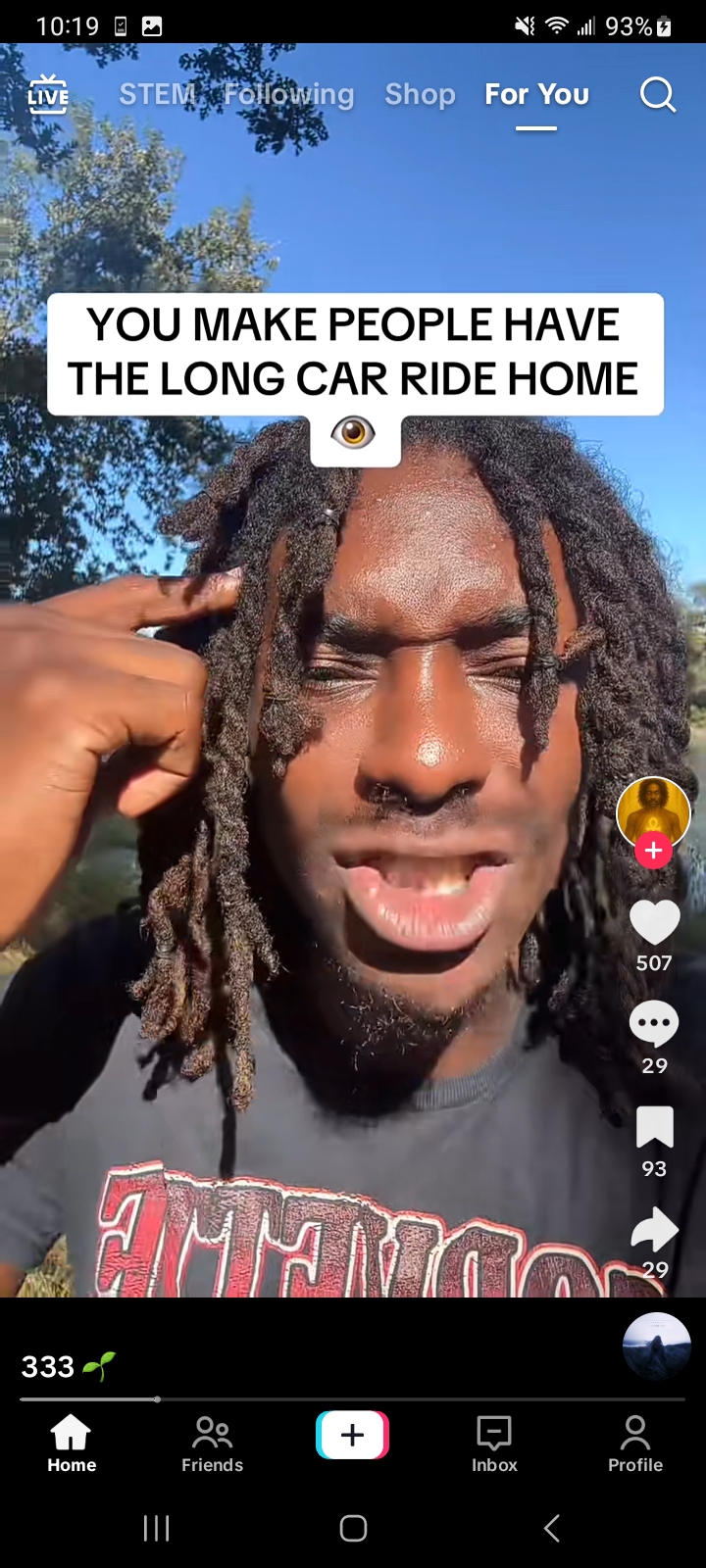This screenshot has width=706, height=1568.
Task: Switch to the Following tab
Action: tap(289, 94)
